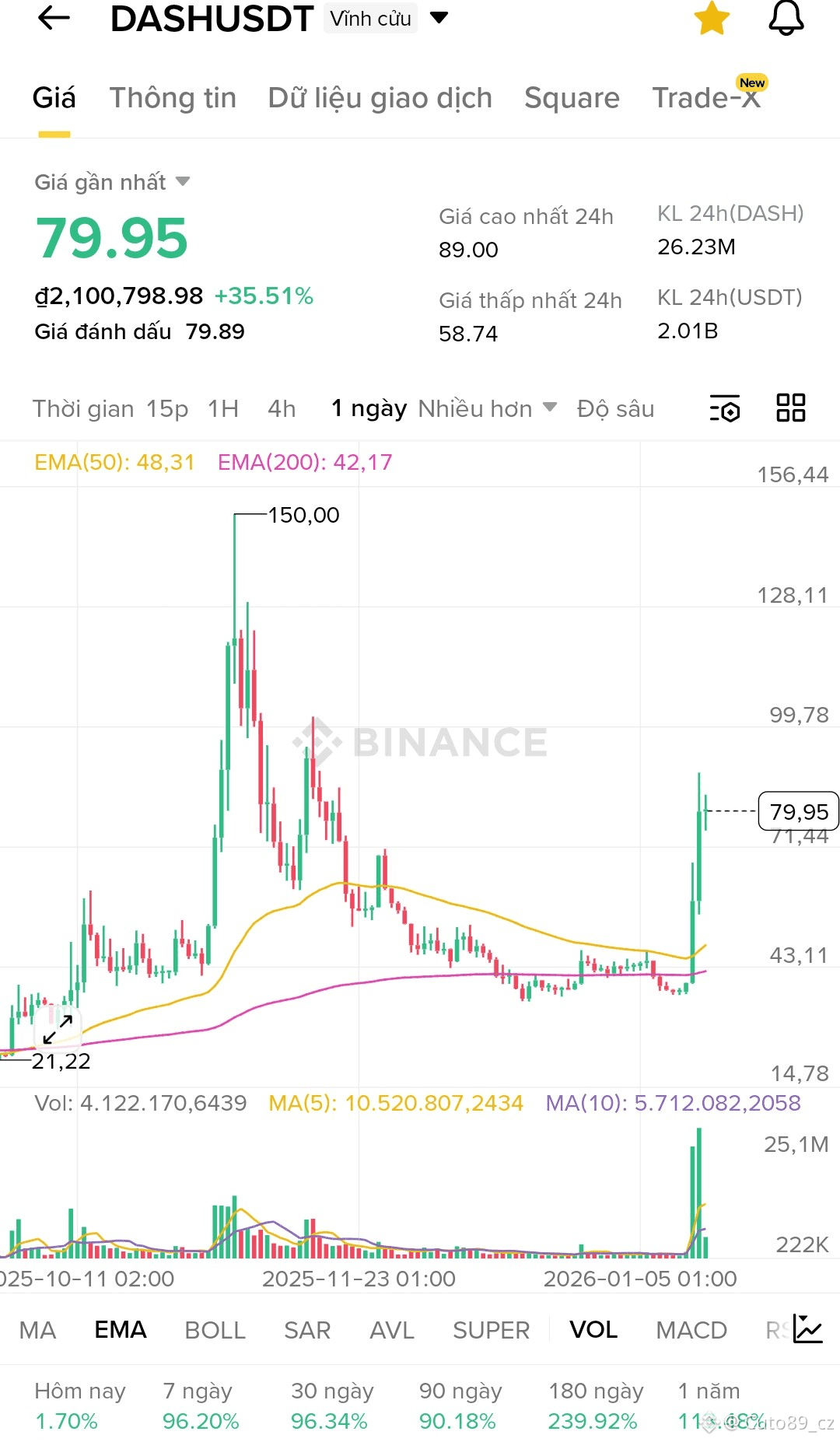Image resolution: width=840 pixels, height=1442 pixels.
Task: Remove DASHUSDT from favorites with the star
Action: point(712,18)
